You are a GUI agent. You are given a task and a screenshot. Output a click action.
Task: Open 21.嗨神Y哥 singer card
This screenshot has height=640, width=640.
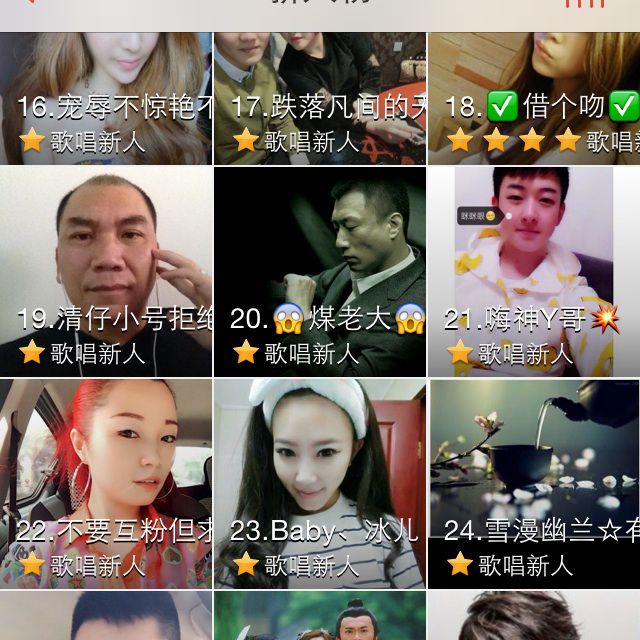coord(534,271)
